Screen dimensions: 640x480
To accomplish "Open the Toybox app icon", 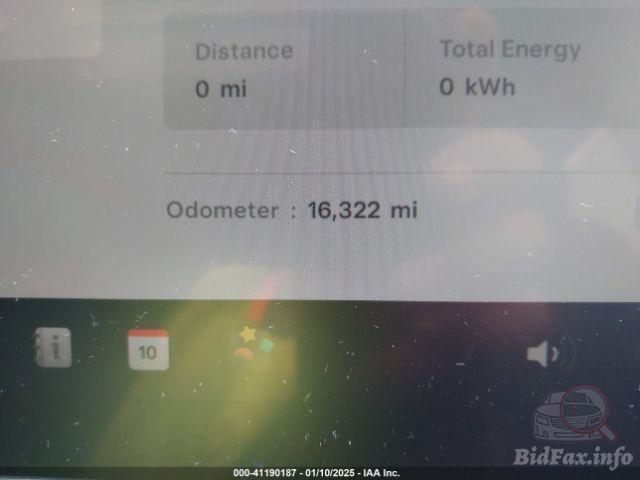I will point(252,345).
